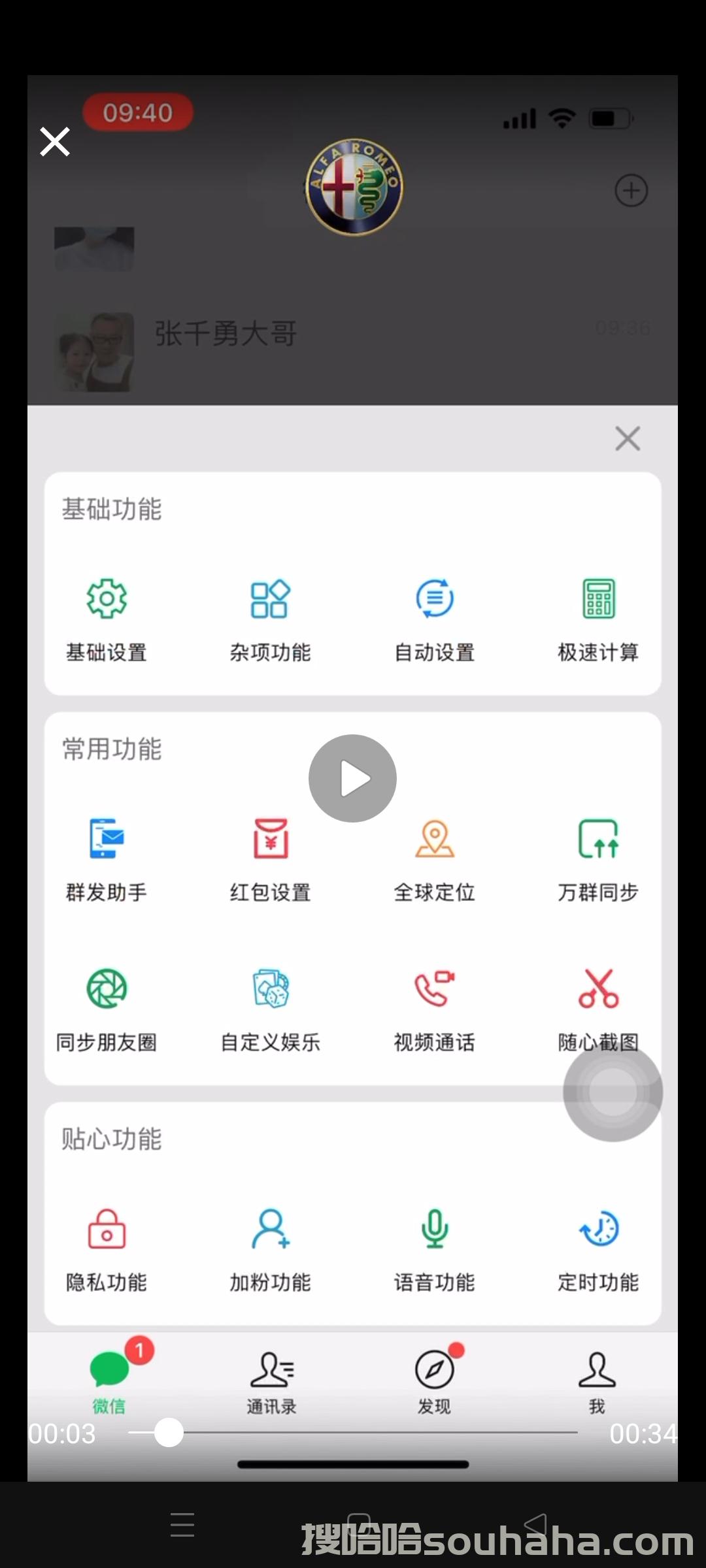Open the system recent apps menu
This screenshot has height=1568, width=706.
(x=182, y=1524)
